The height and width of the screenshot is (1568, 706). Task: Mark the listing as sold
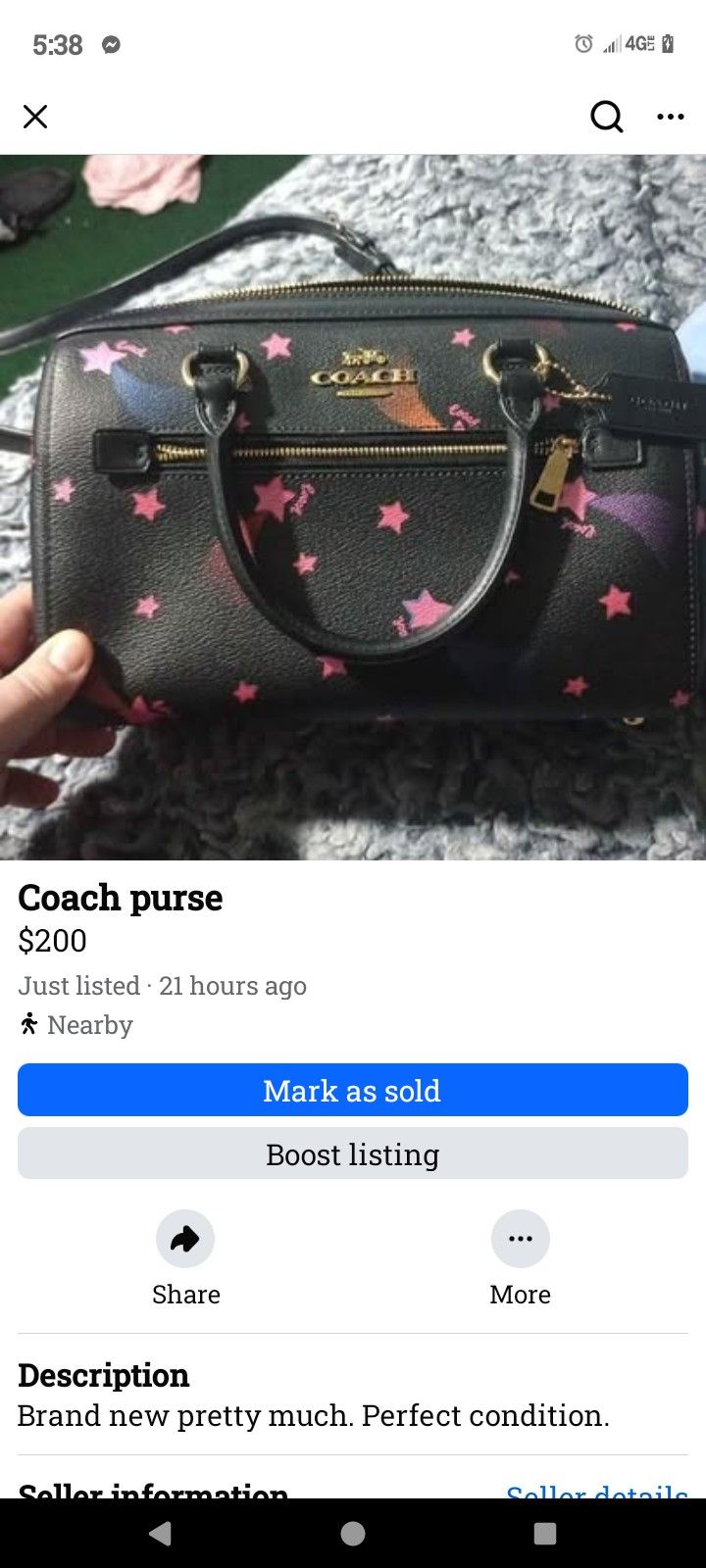(353, 1090)
